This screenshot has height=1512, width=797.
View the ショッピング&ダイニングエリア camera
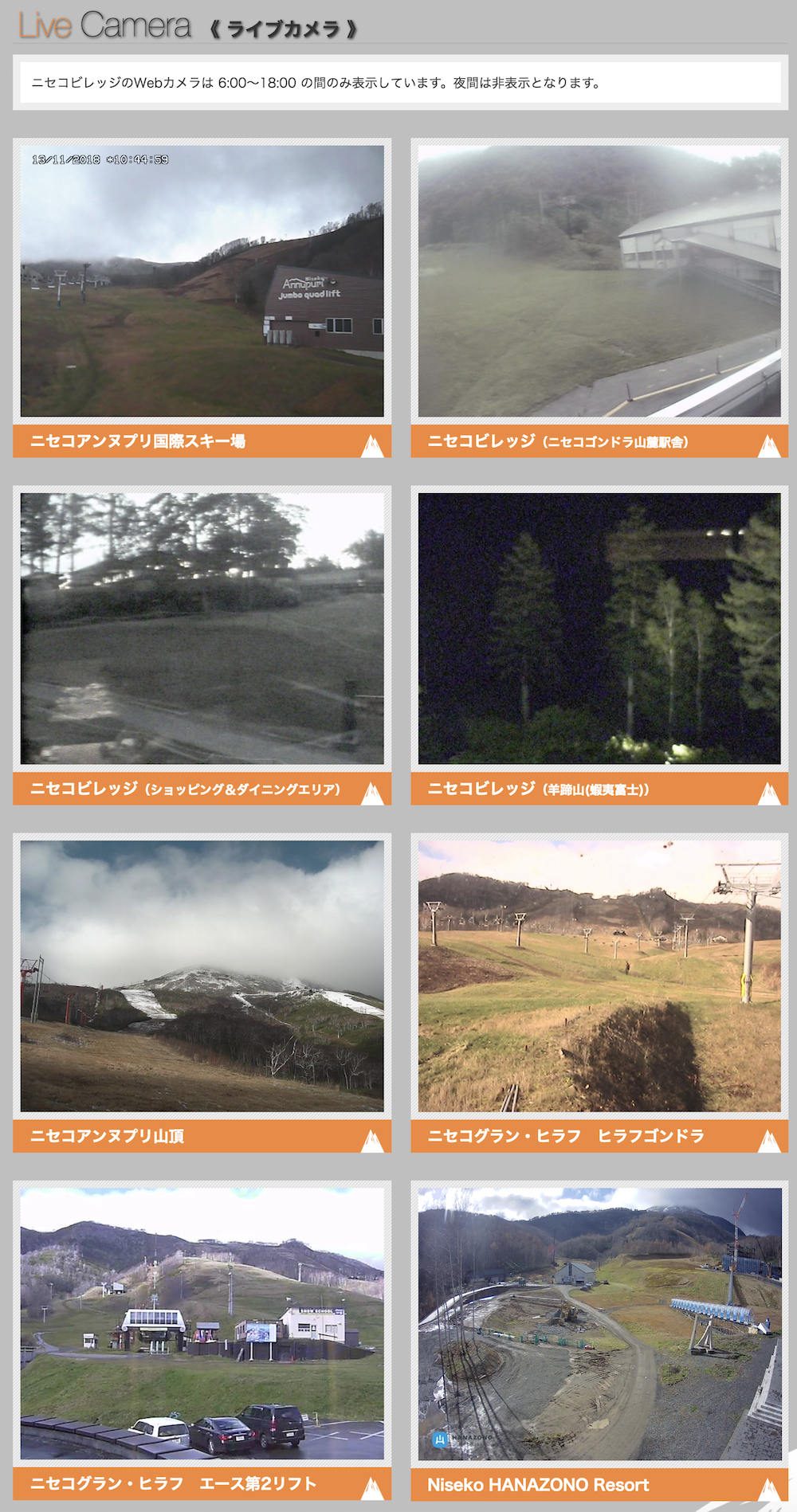click(x=202, y=628)
